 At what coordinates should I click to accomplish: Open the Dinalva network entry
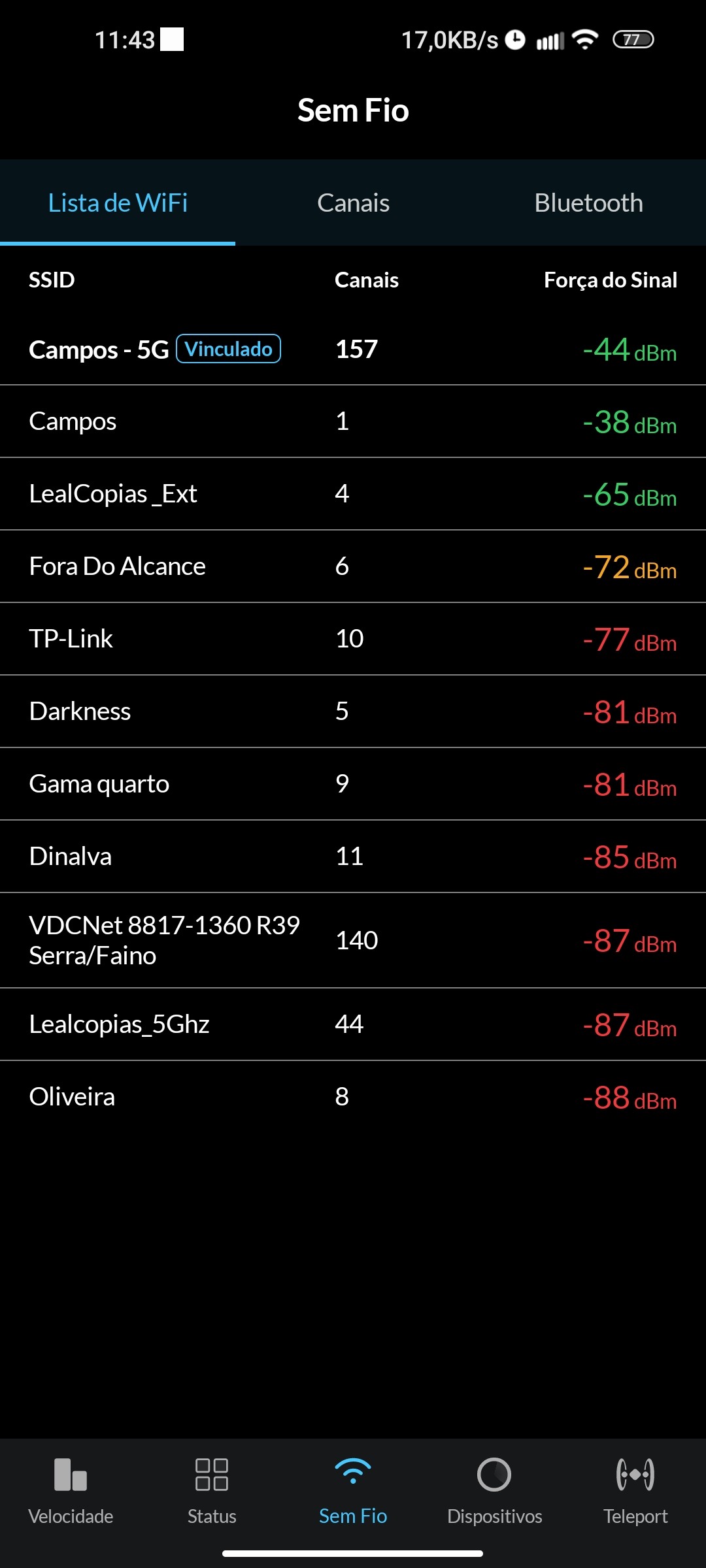(x=353, y=857)
